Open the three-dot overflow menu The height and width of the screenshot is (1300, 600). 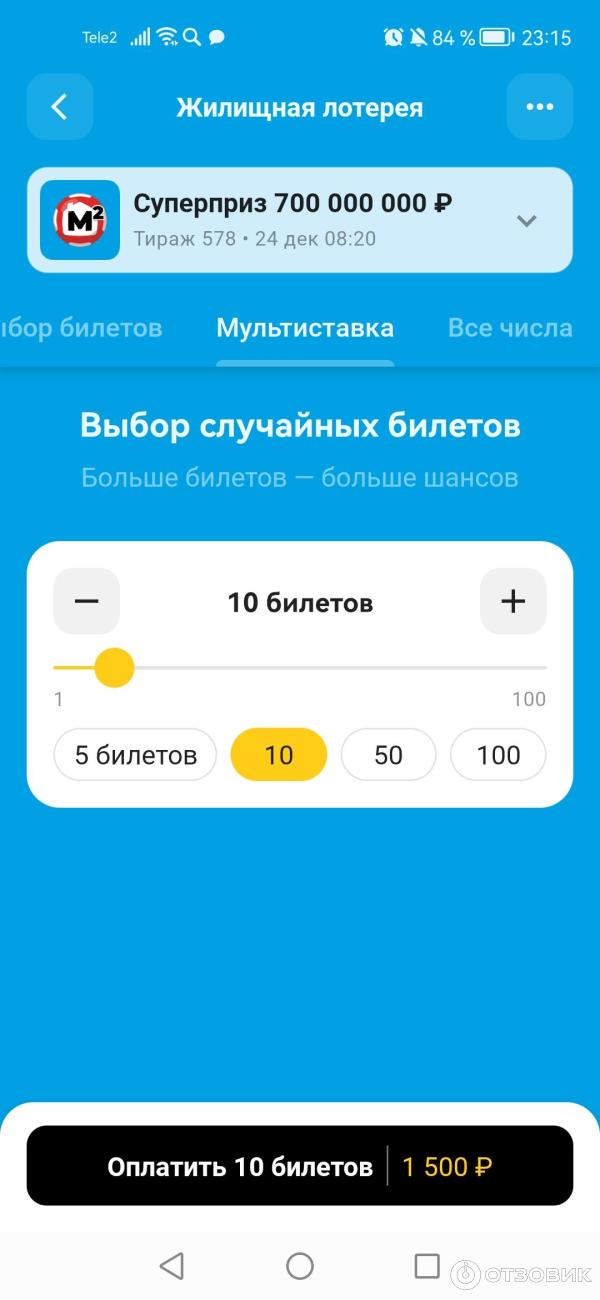click(539, 107)
